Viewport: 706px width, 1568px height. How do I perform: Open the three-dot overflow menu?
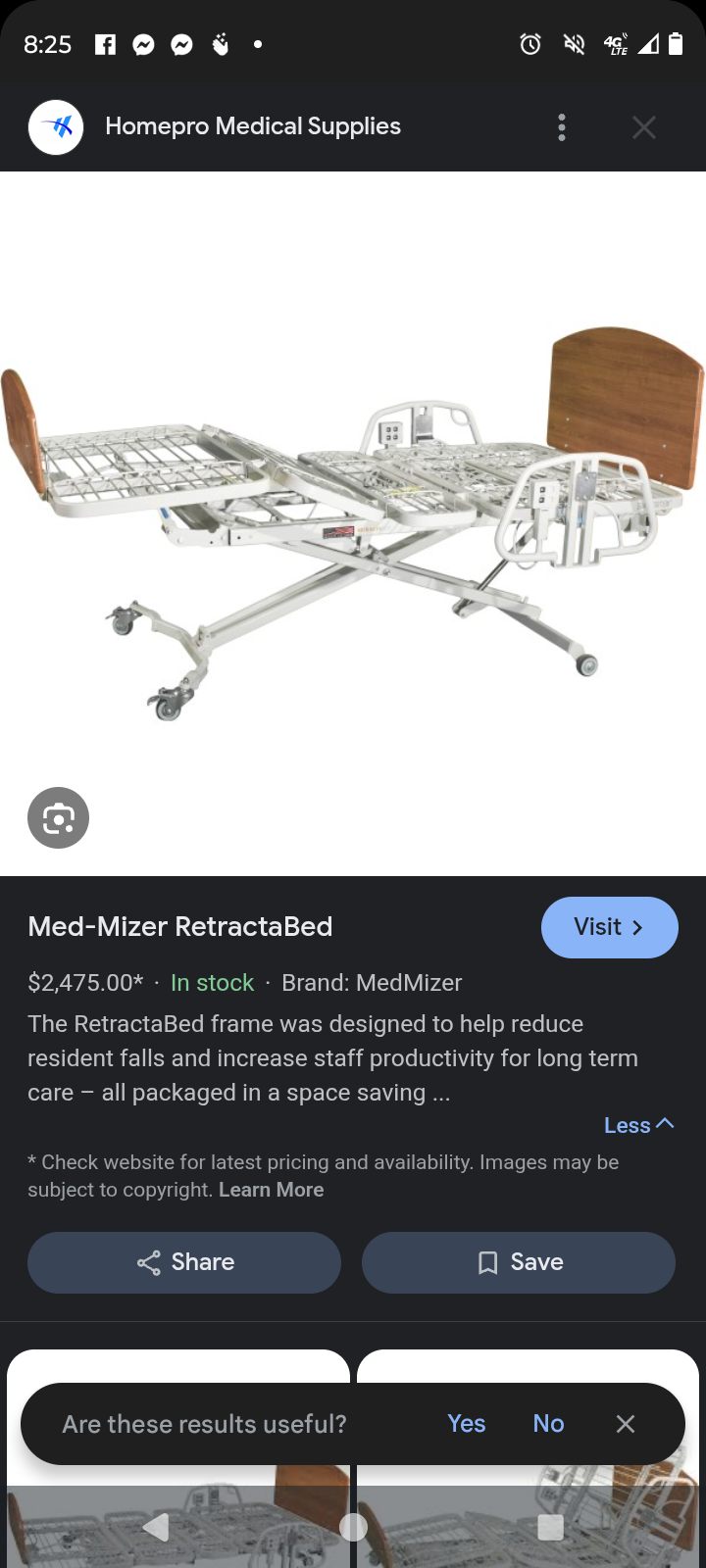coord(562,127)
